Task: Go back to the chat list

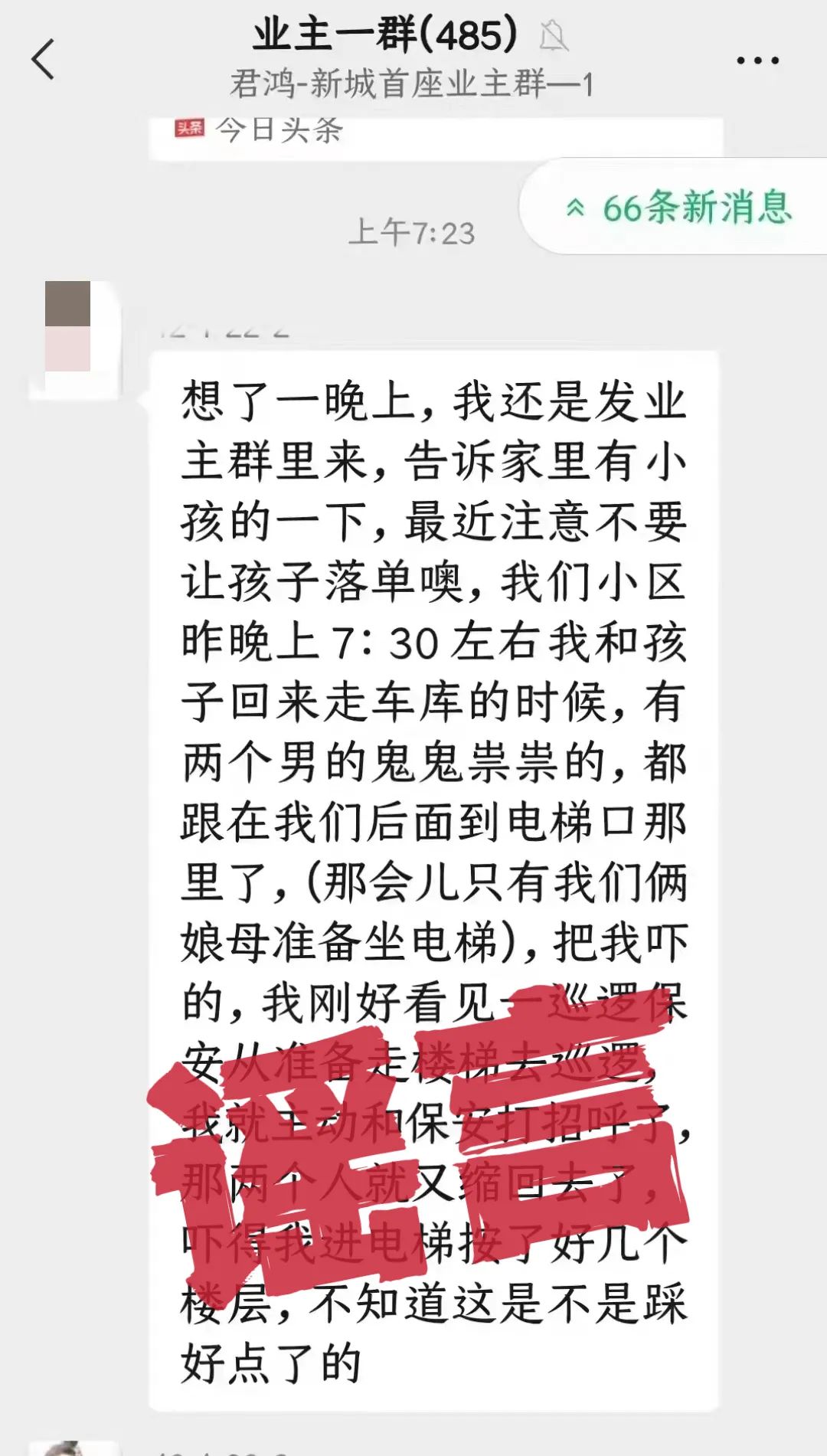Action: point(44,59)
